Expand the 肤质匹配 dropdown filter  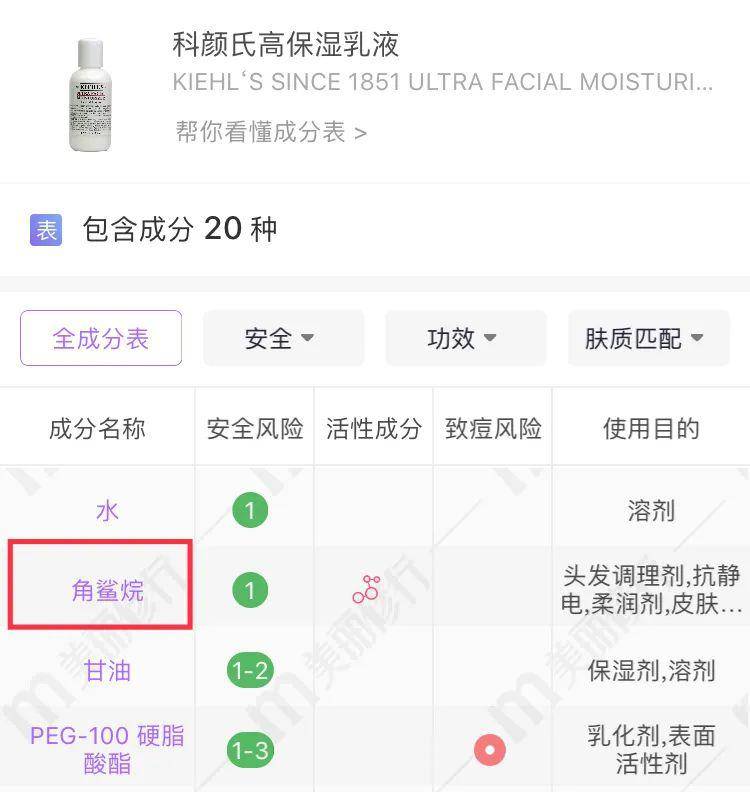(x=648, y=338)
